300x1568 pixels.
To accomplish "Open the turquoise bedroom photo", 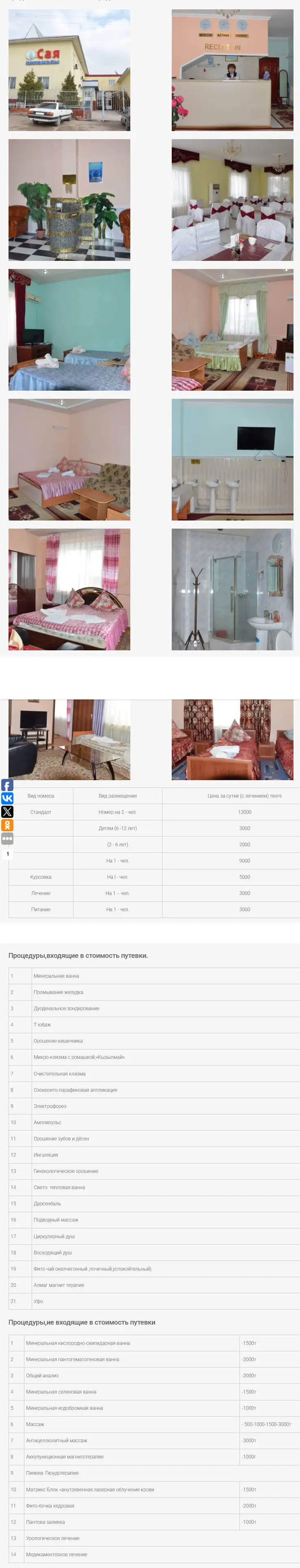I will point(69,329).
